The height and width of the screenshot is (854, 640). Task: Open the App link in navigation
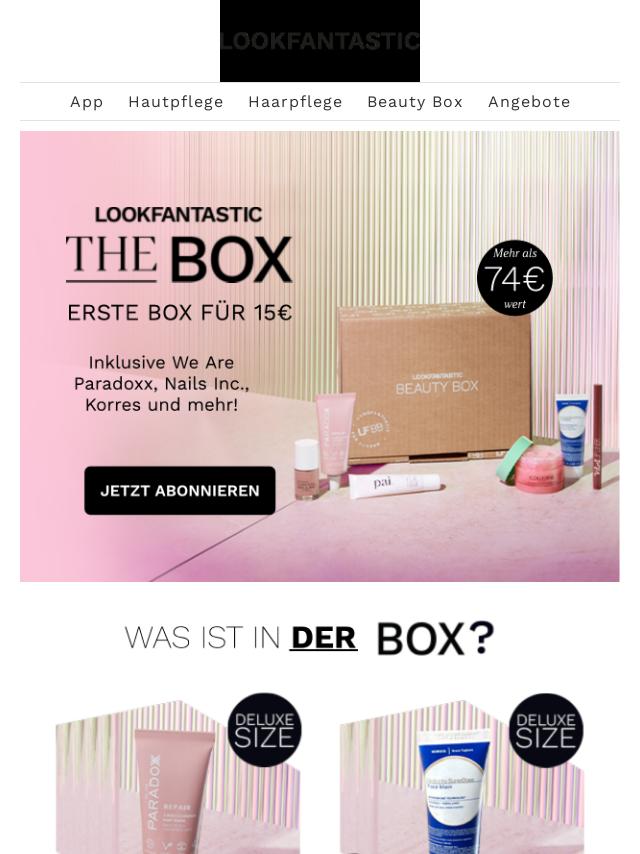87,102
